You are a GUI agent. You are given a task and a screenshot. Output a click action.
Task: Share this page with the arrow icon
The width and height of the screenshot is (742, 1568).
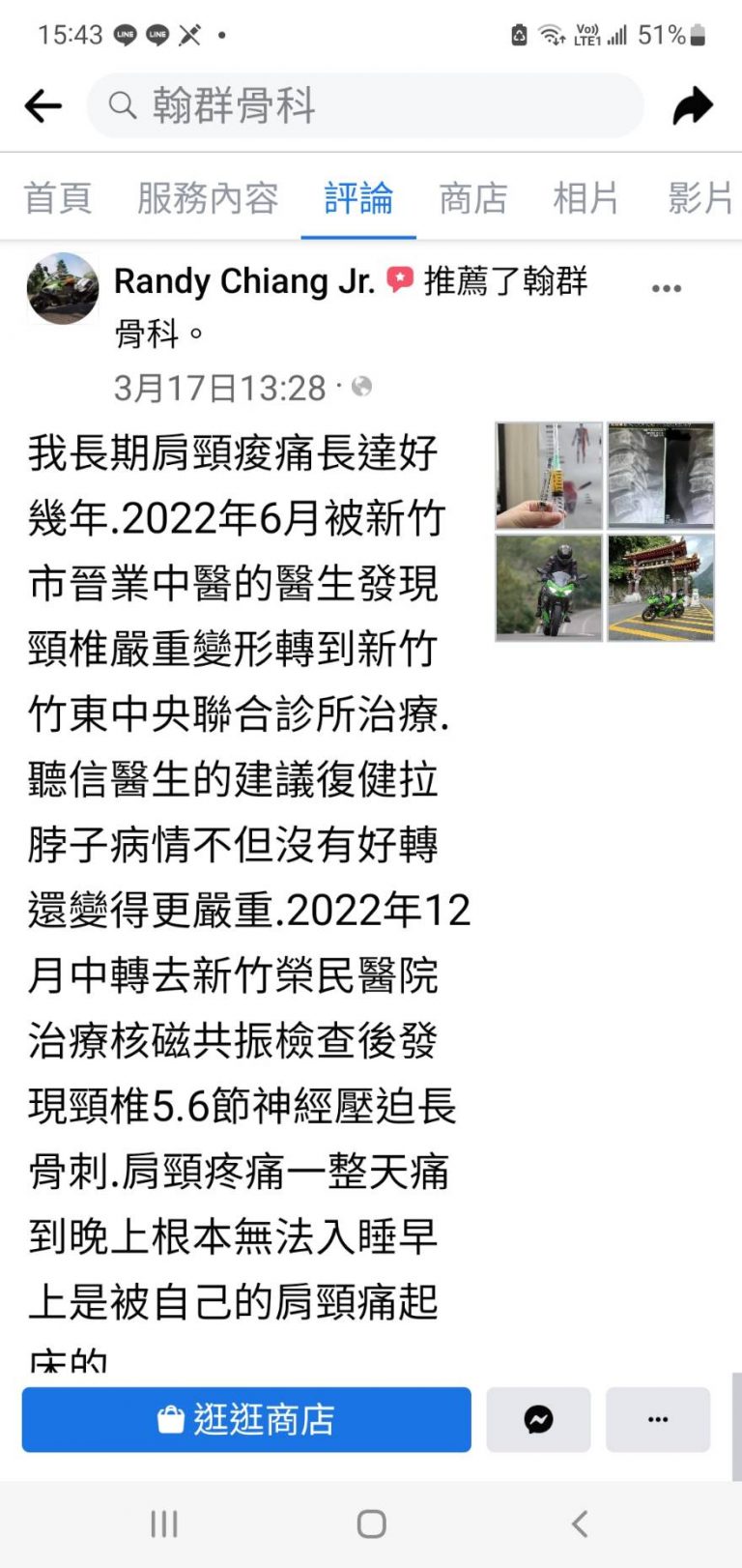[692, 106]
